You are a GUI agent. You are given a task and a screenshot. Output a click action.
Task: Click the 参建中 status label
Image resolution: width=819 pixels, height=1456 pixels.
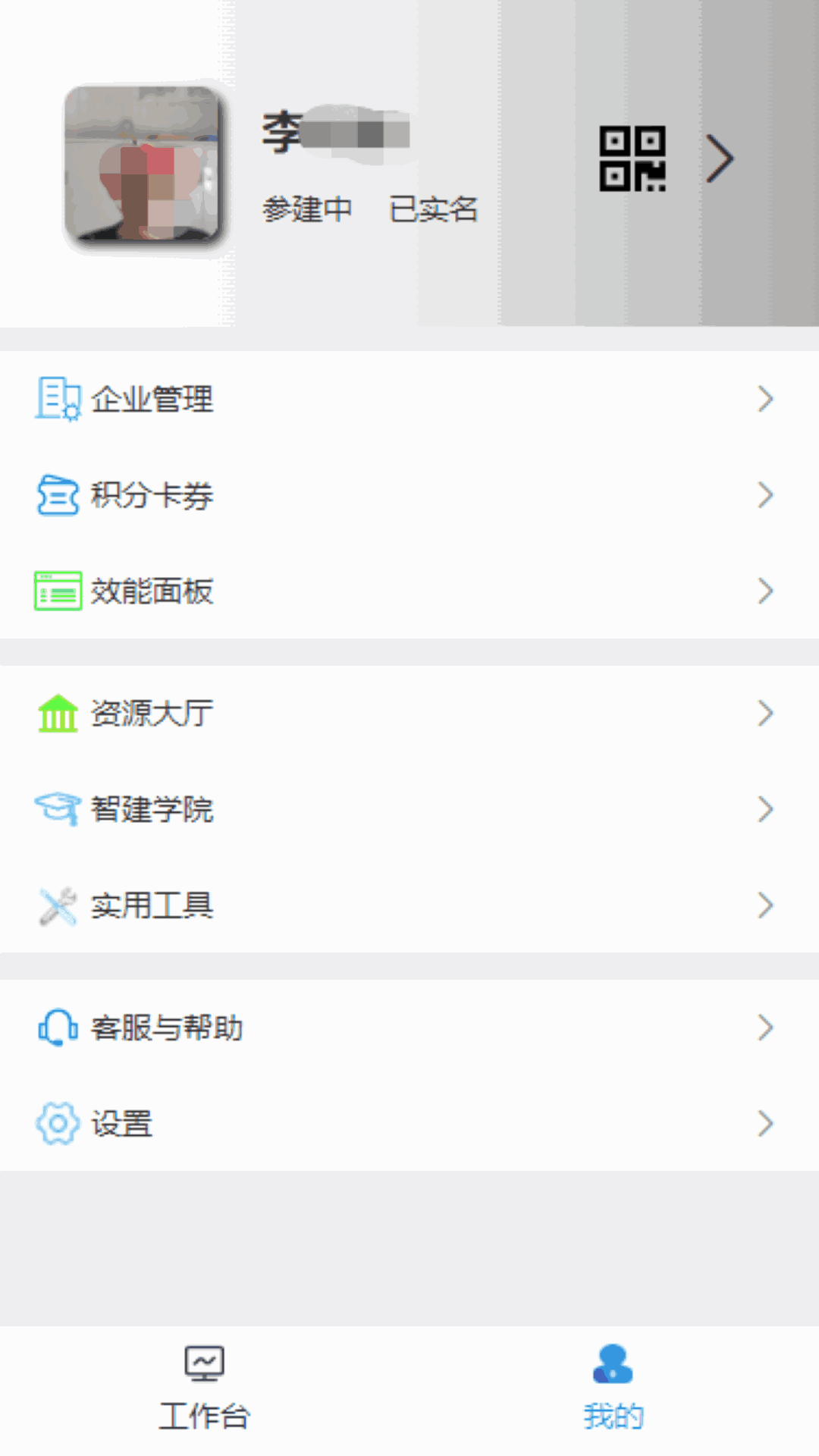coord(308,209)
